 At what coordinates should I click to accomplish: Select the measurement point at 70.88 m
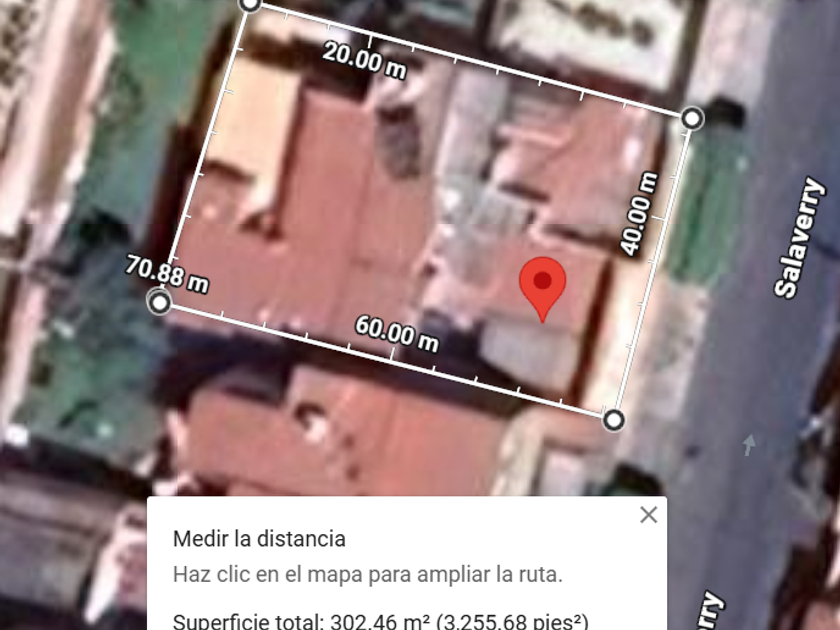[x=159, y=301]
